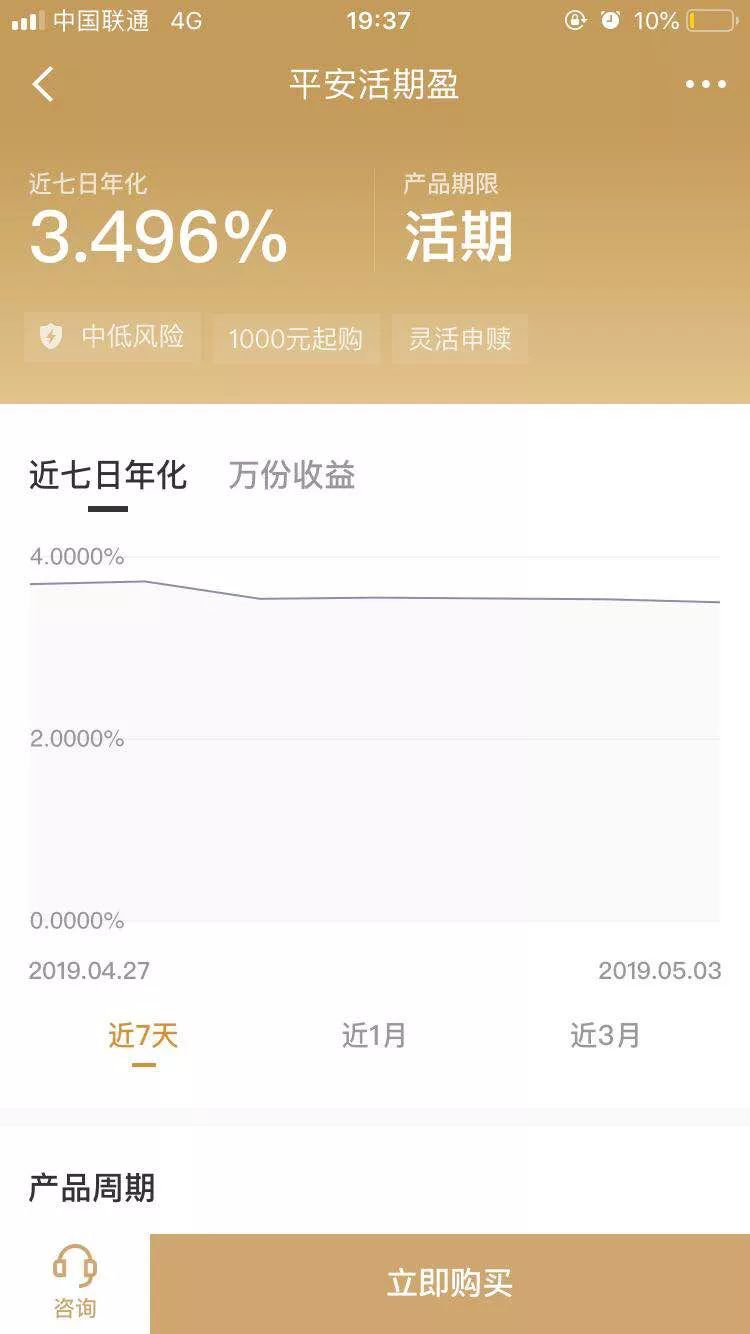Open the more options ellipsis menu
The width and height of the screenshot is (750, 1334).
tap(704, 86)
